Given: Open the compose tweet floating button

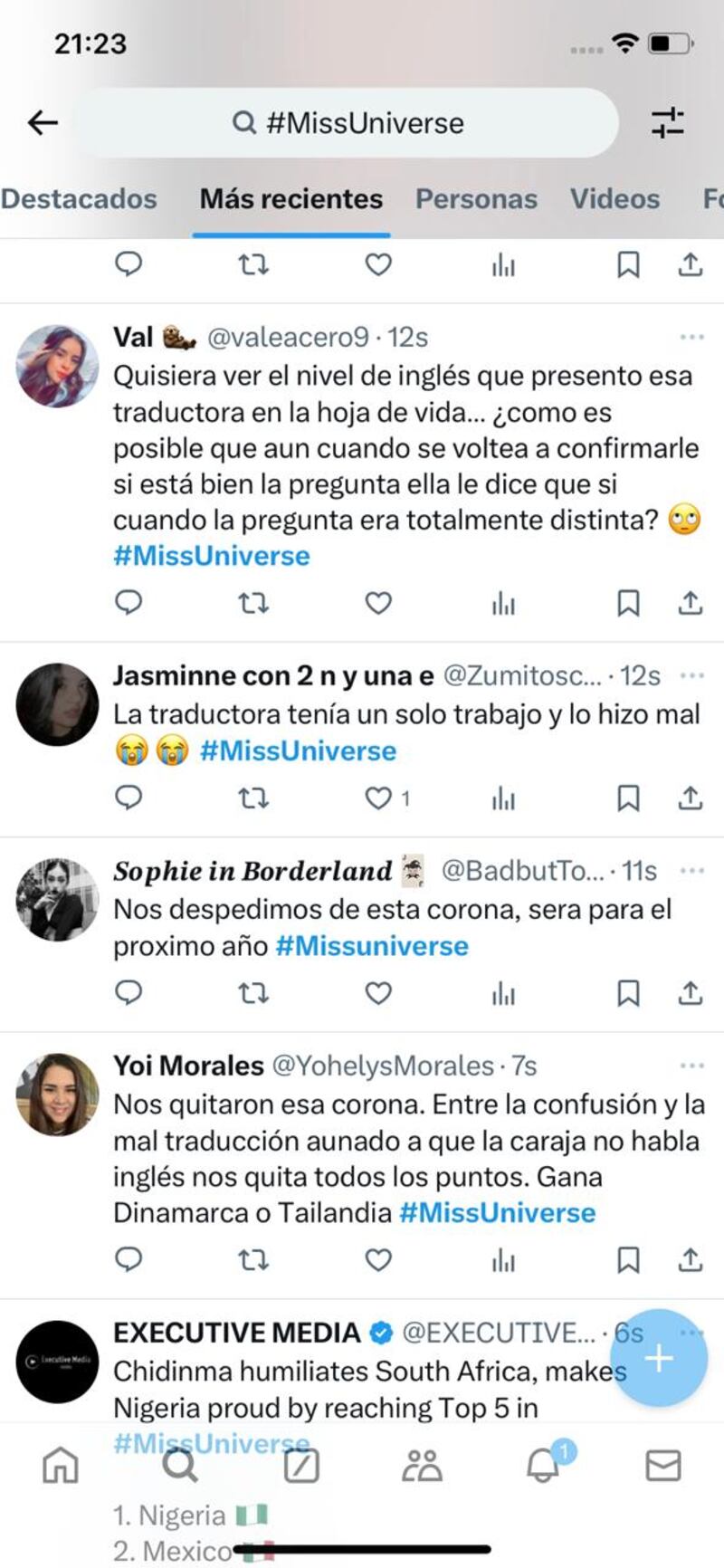Looking at the screenshot, I should [x=660, y=1359].
